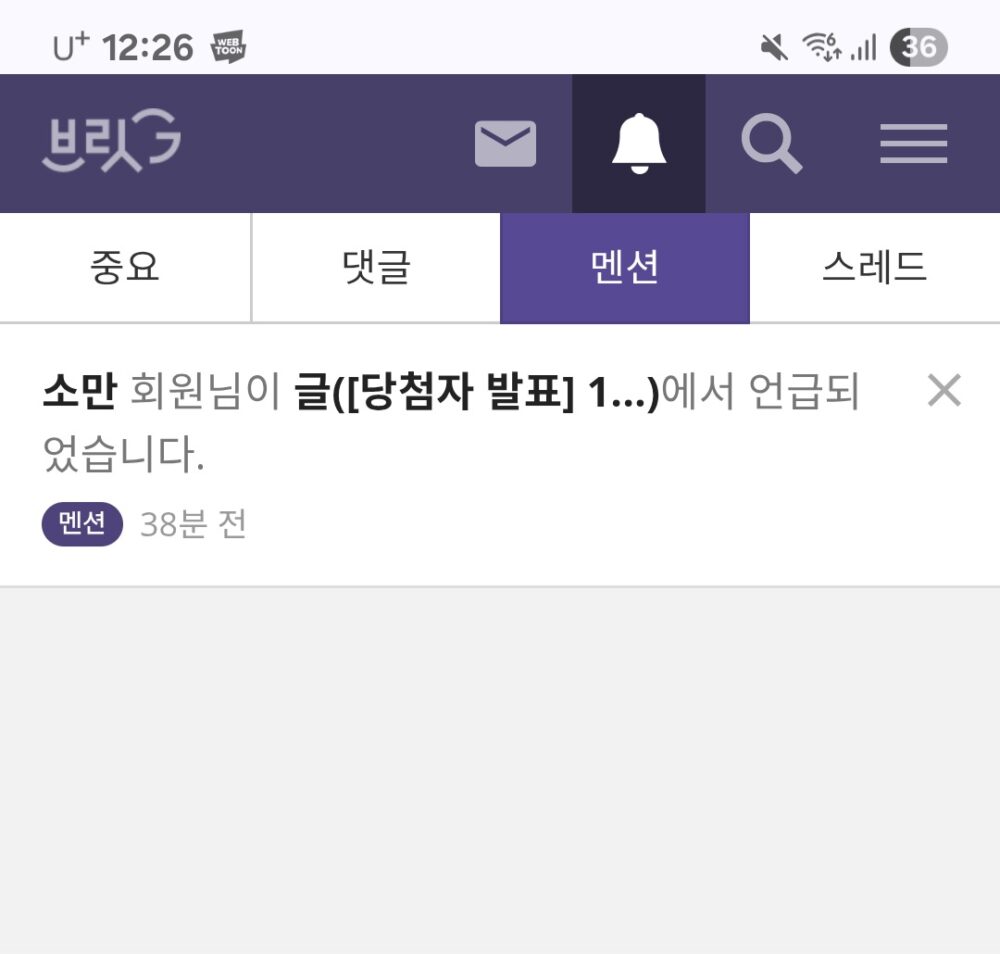Switch to the 중요 tab
1000x954 pixels.
(x=125, y=268)
